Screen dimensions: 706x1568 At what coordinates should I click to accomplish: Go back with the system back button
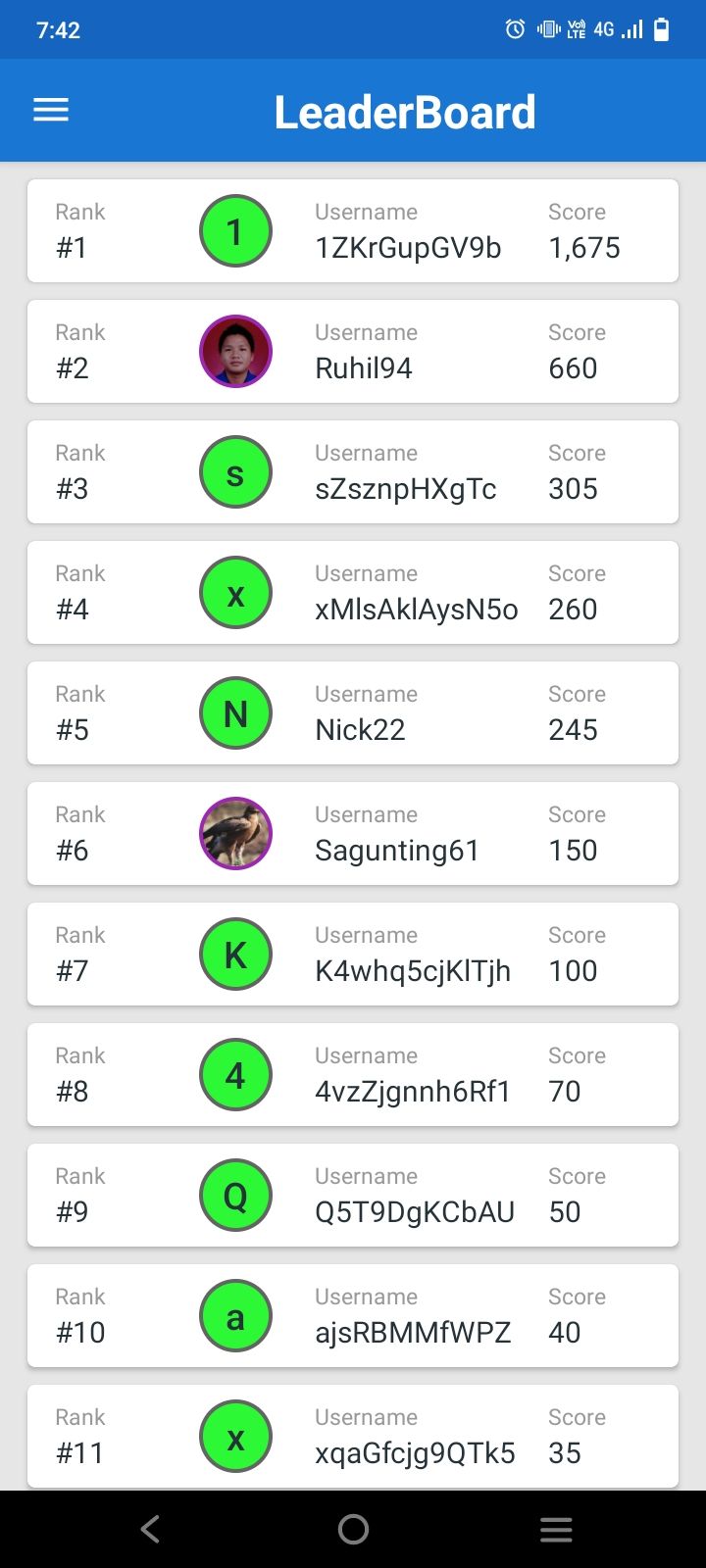(x=150, y=1529)
